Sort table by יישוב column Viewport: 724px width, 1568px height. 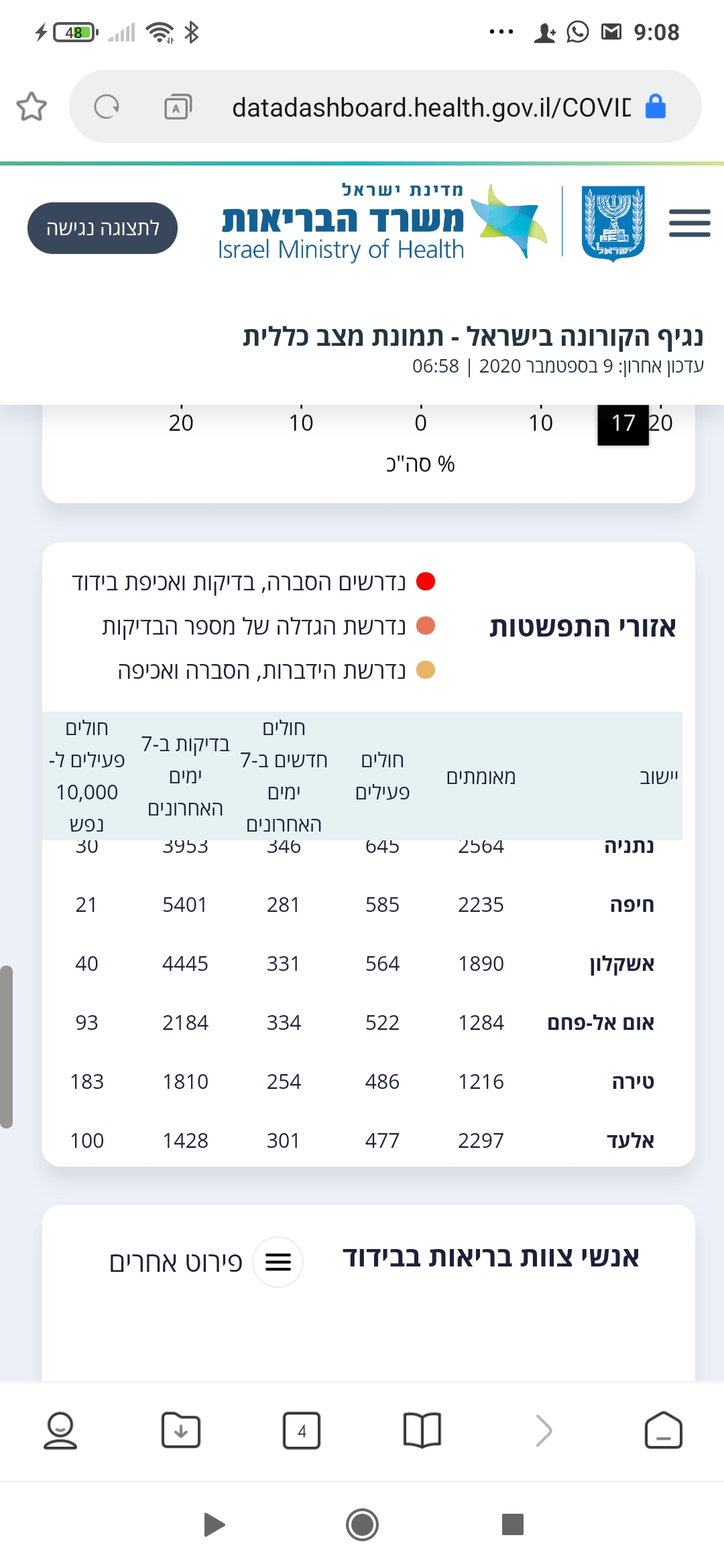coord(658,777)
